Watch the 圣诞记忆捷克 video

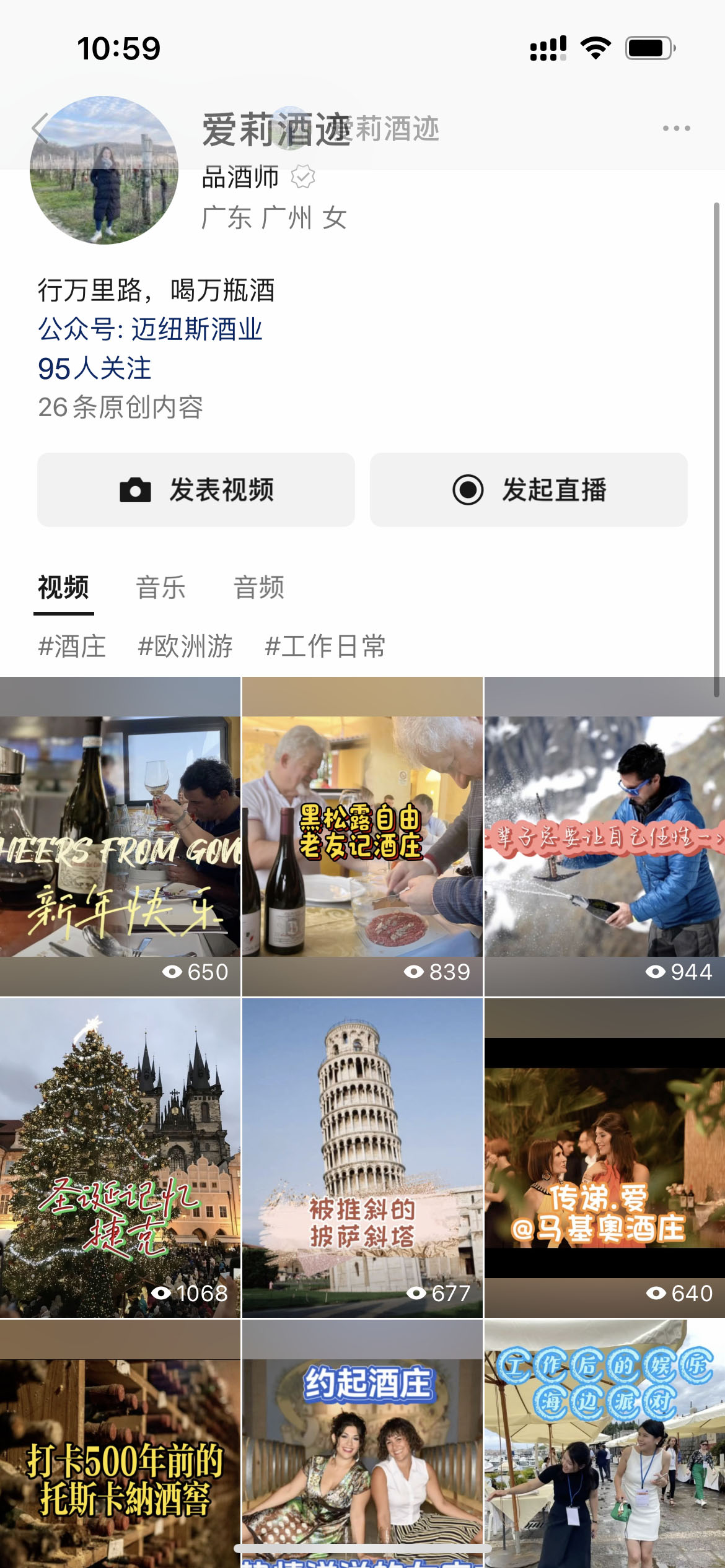[x=120, y=1157]
